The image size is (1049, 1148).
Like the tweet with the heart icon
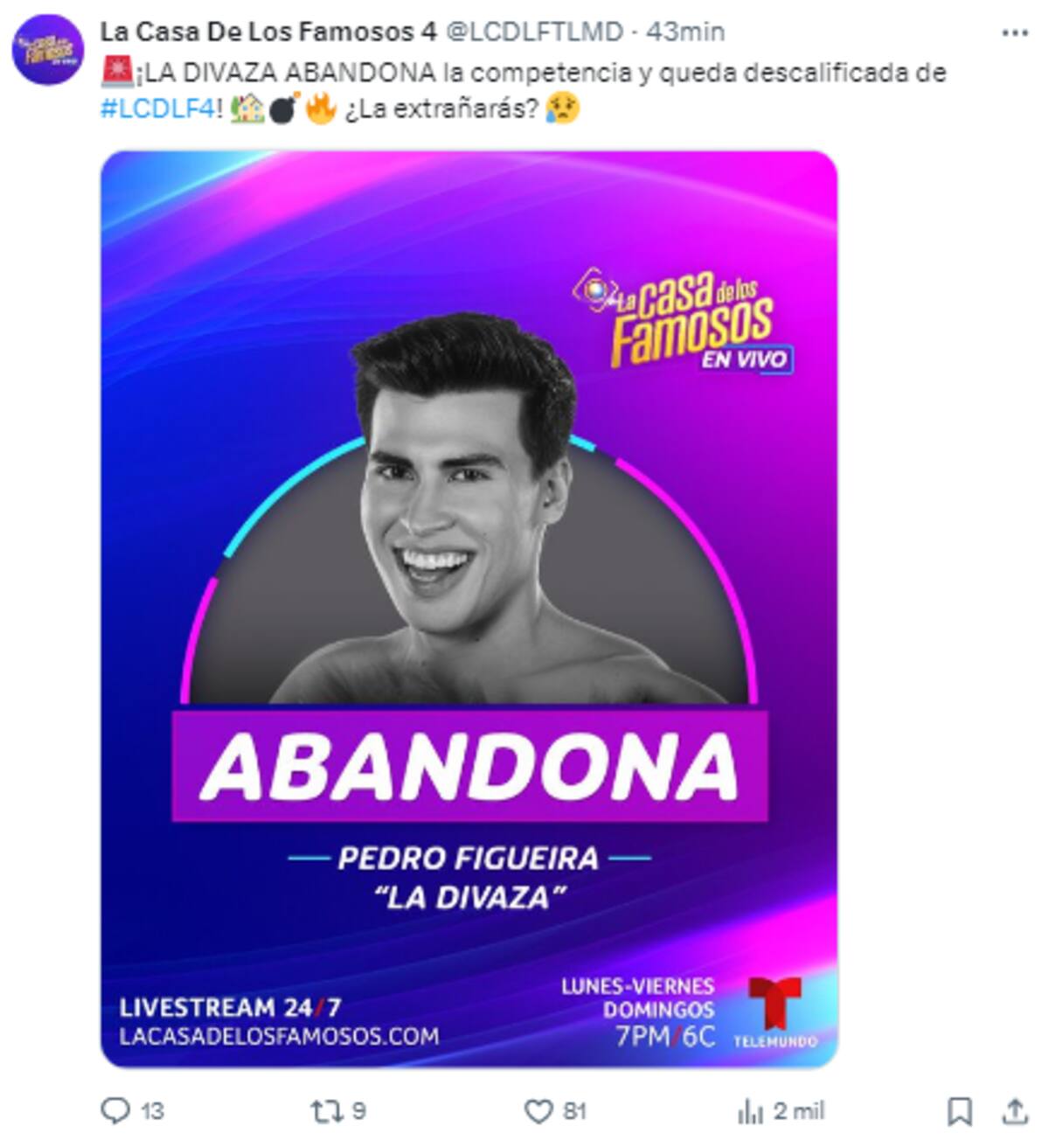tap(537, 1110)
